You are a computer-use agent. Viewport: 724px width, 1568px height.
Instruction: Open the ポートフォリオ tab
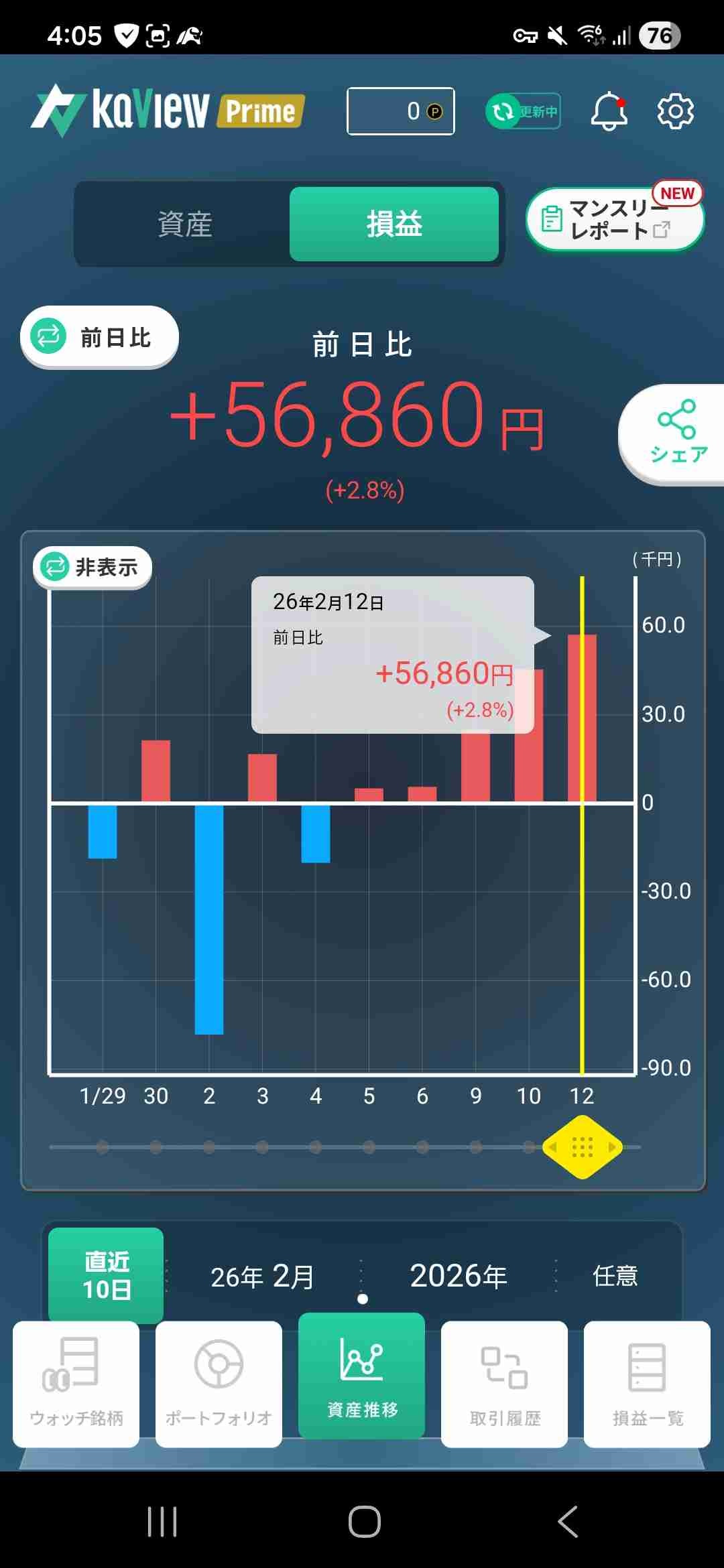219,1384
